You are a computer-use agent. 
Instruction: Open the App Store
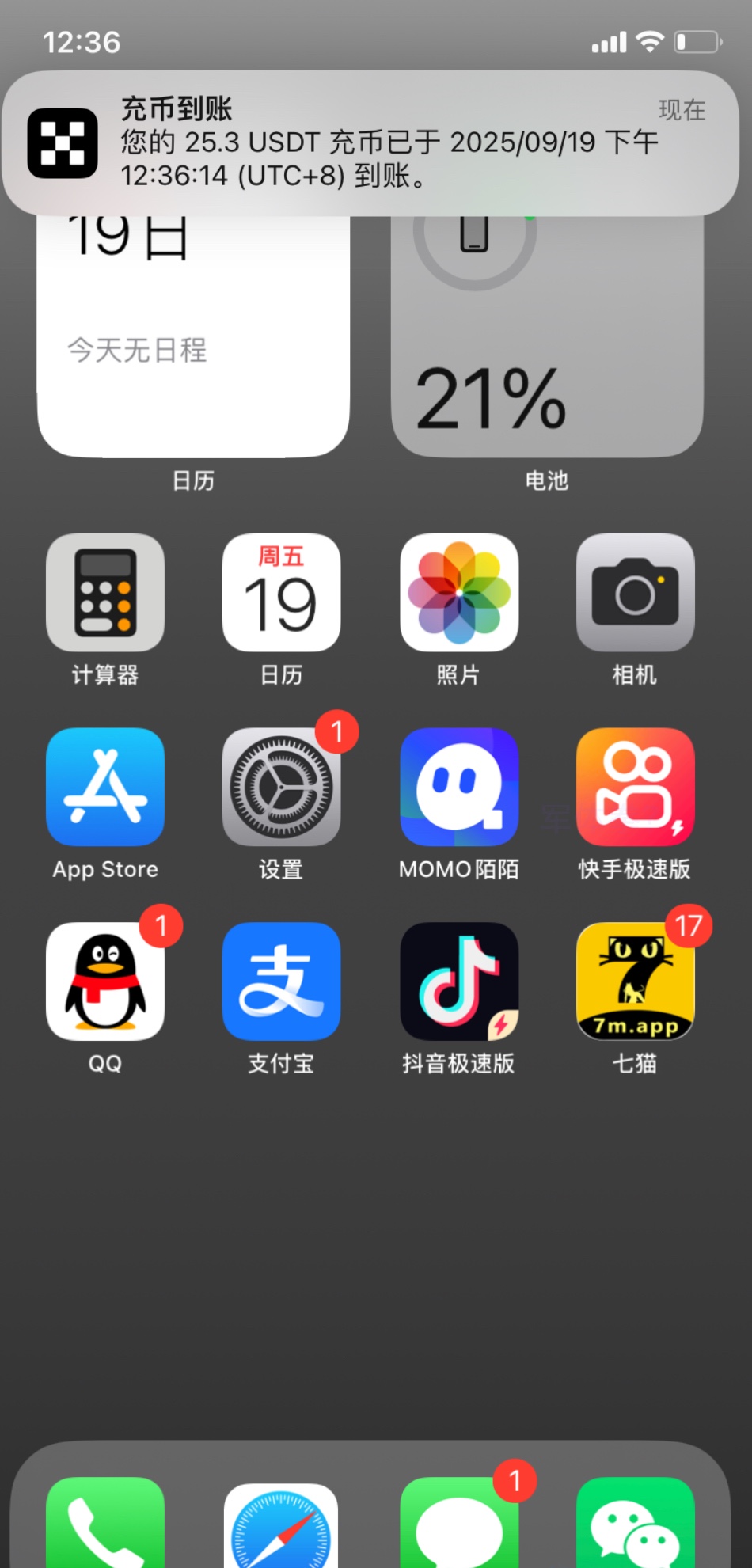(x=105, y=787)
